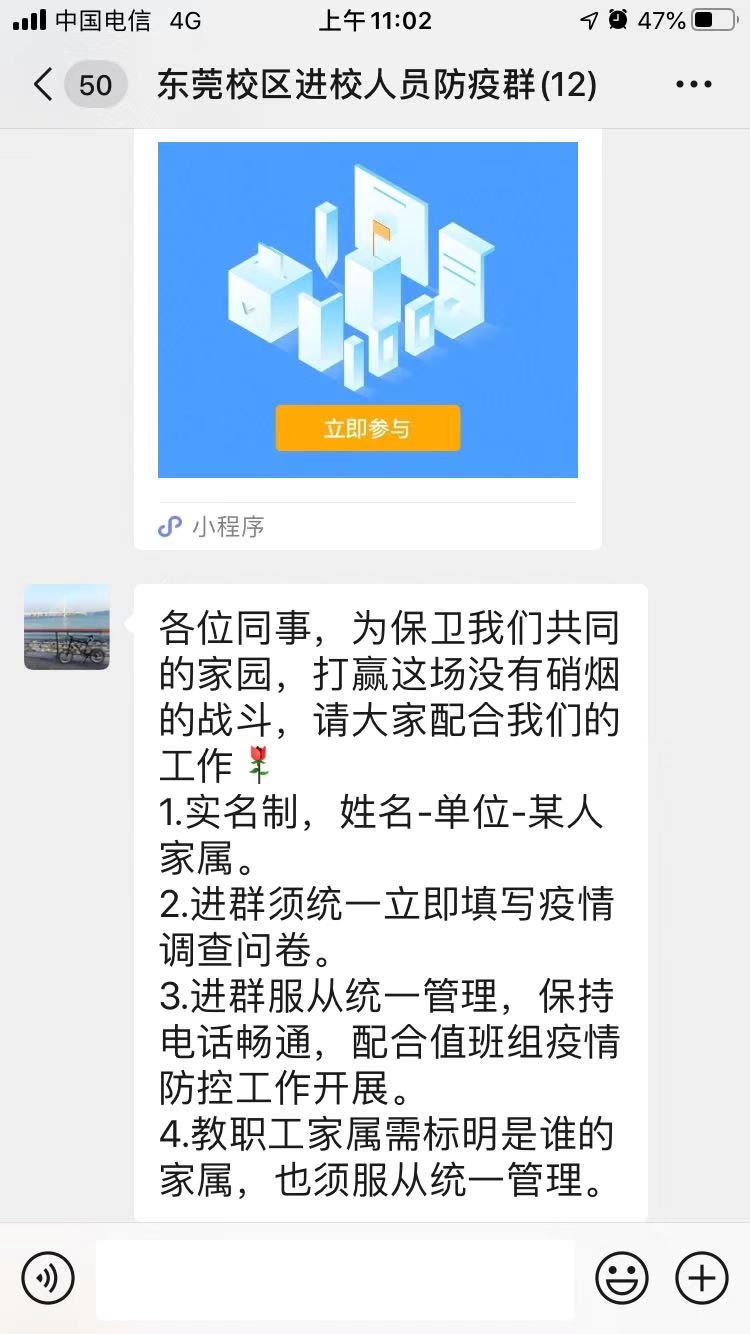Tap the 50 unread badge next to back arrow
The image size is (750, 1334).
[95, 84]
